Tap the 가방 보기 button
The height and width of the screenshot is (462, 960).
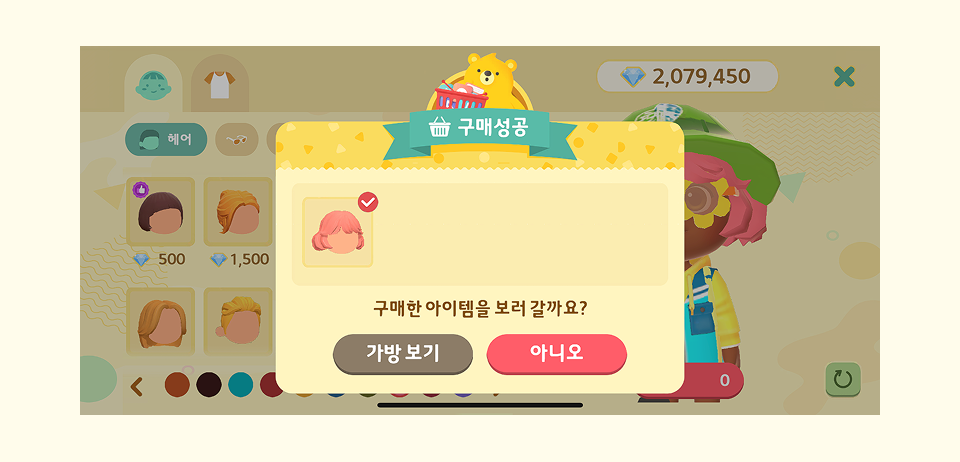402,354
